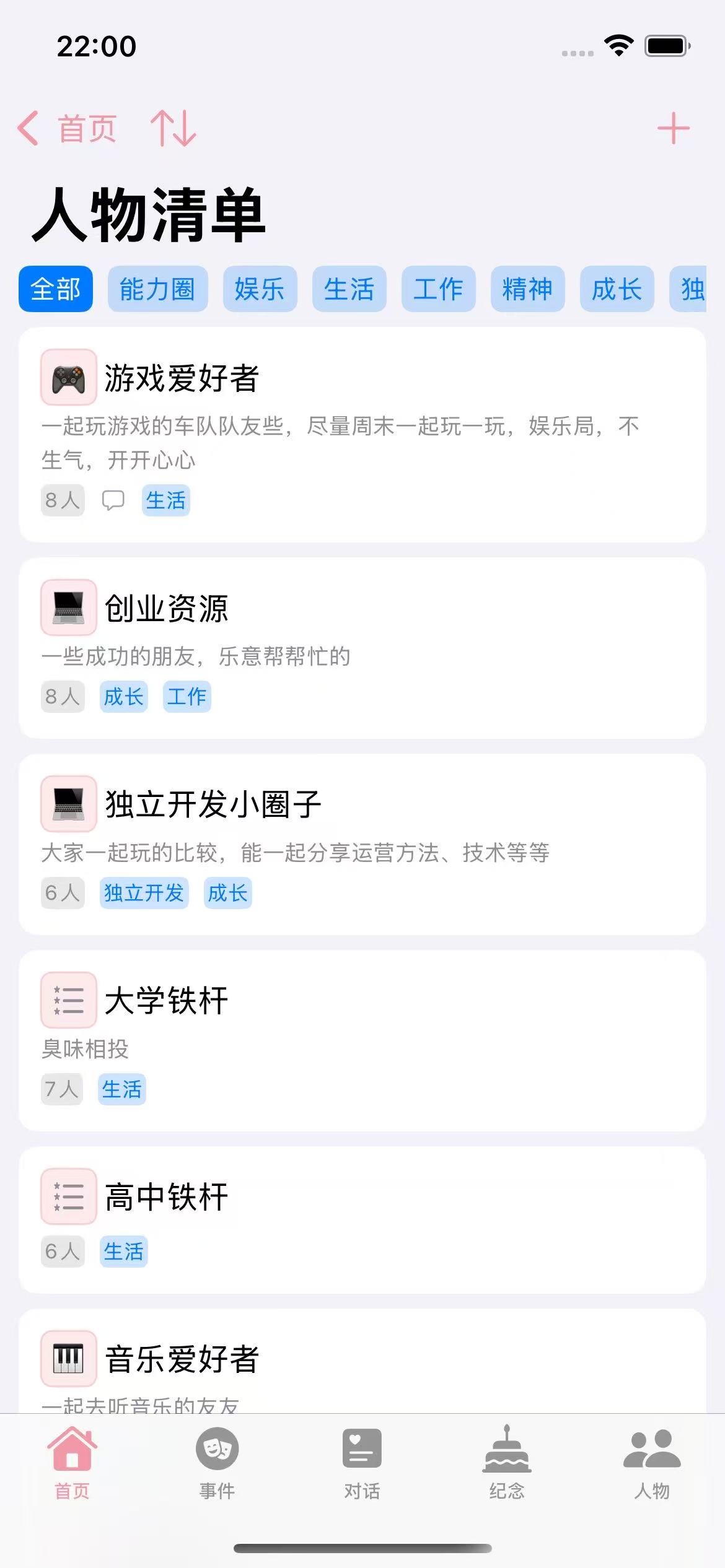
Task: Select the 精神 filter chip
Action: click(x=527, y=289)
